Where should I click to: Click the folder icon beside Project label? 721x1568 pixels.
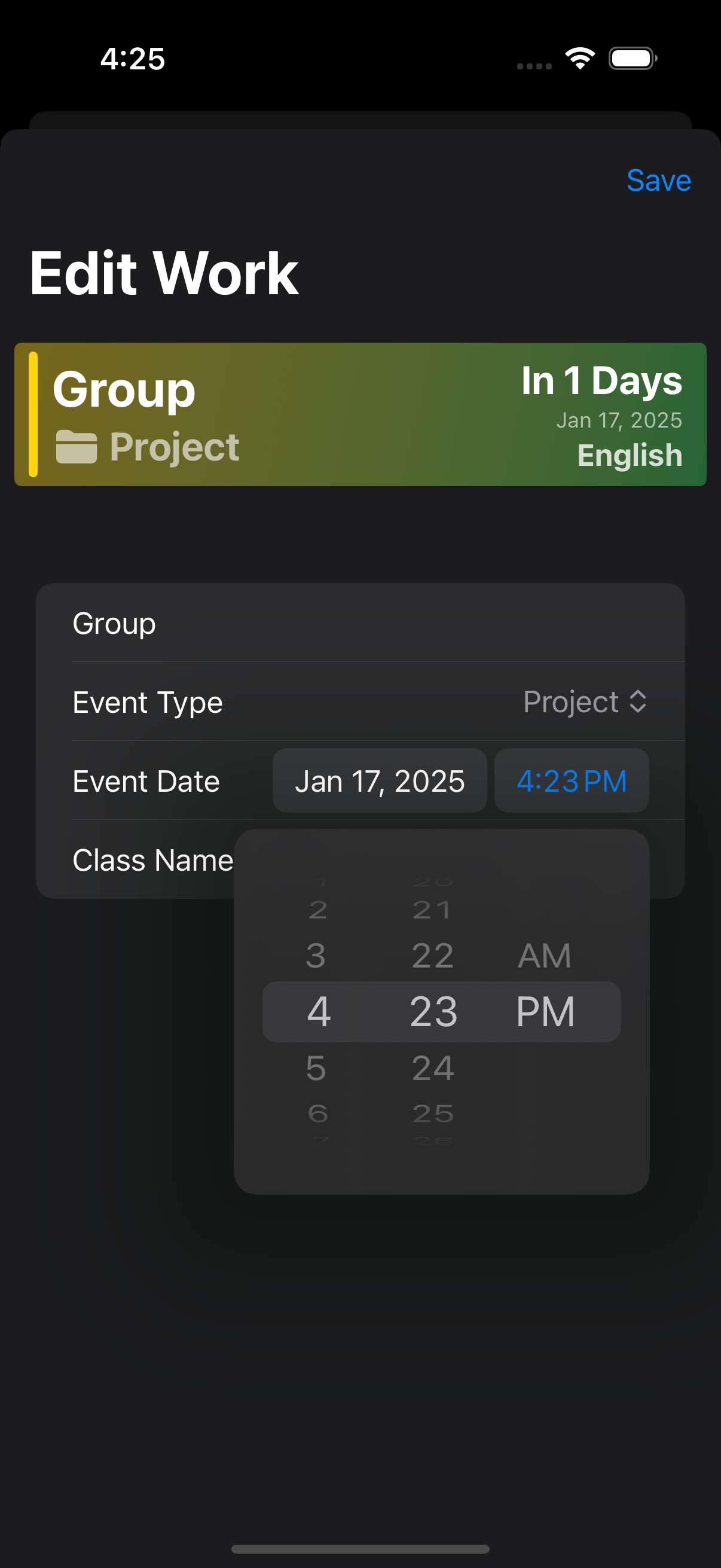point(78,448)
